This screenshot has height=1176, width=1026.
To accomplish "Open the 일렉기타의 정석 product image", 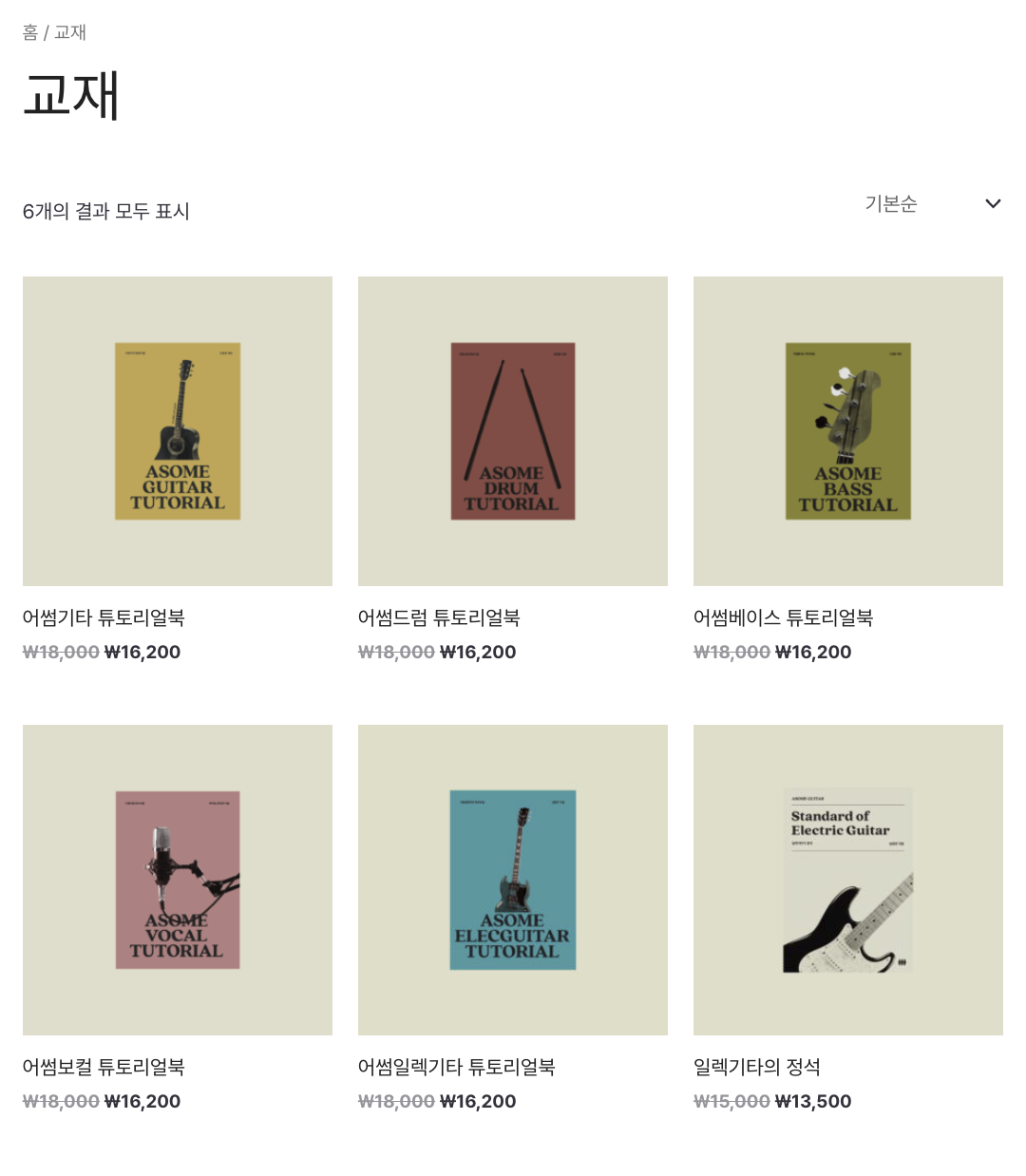I will (848, 880).
